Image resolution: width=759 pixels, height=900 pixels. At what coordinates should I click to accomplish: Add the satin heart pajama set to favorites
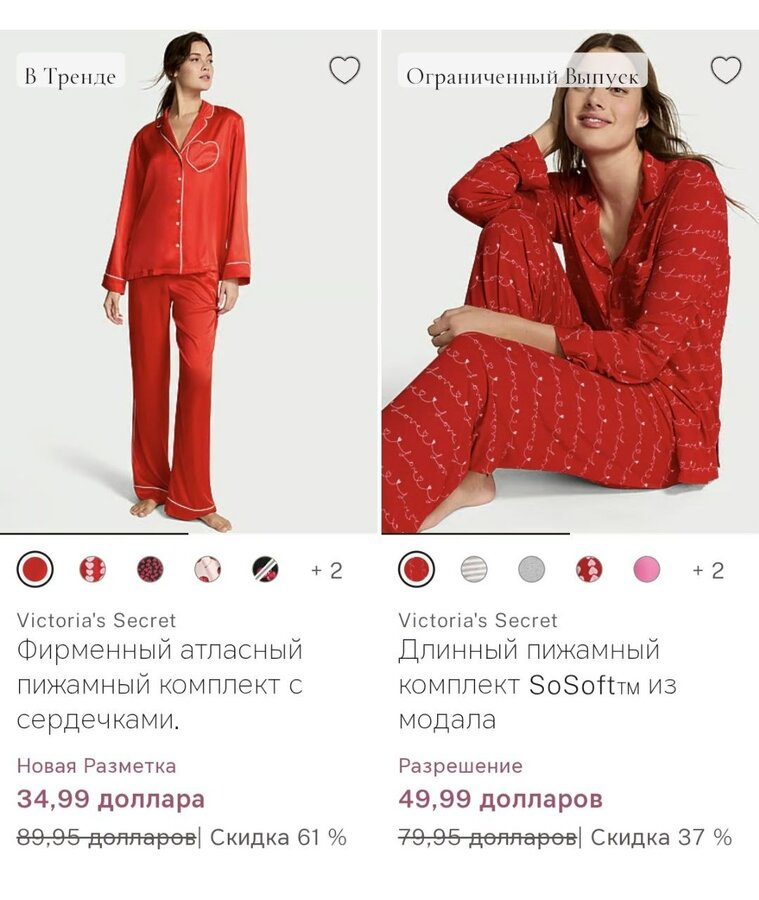pyautogui.click(x=344, y=70)
